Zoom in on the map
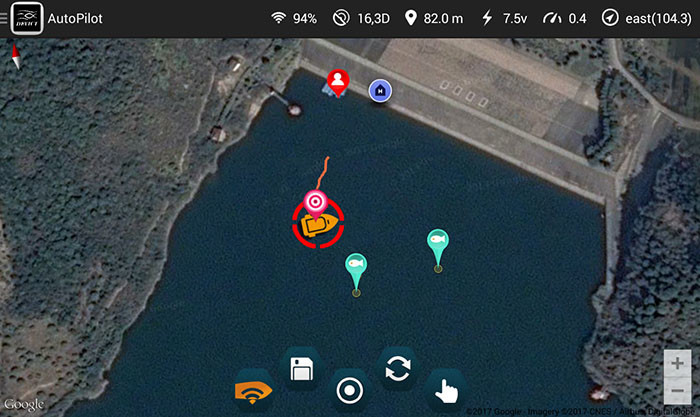Screen dimensions: 700x417 [677, 362]
